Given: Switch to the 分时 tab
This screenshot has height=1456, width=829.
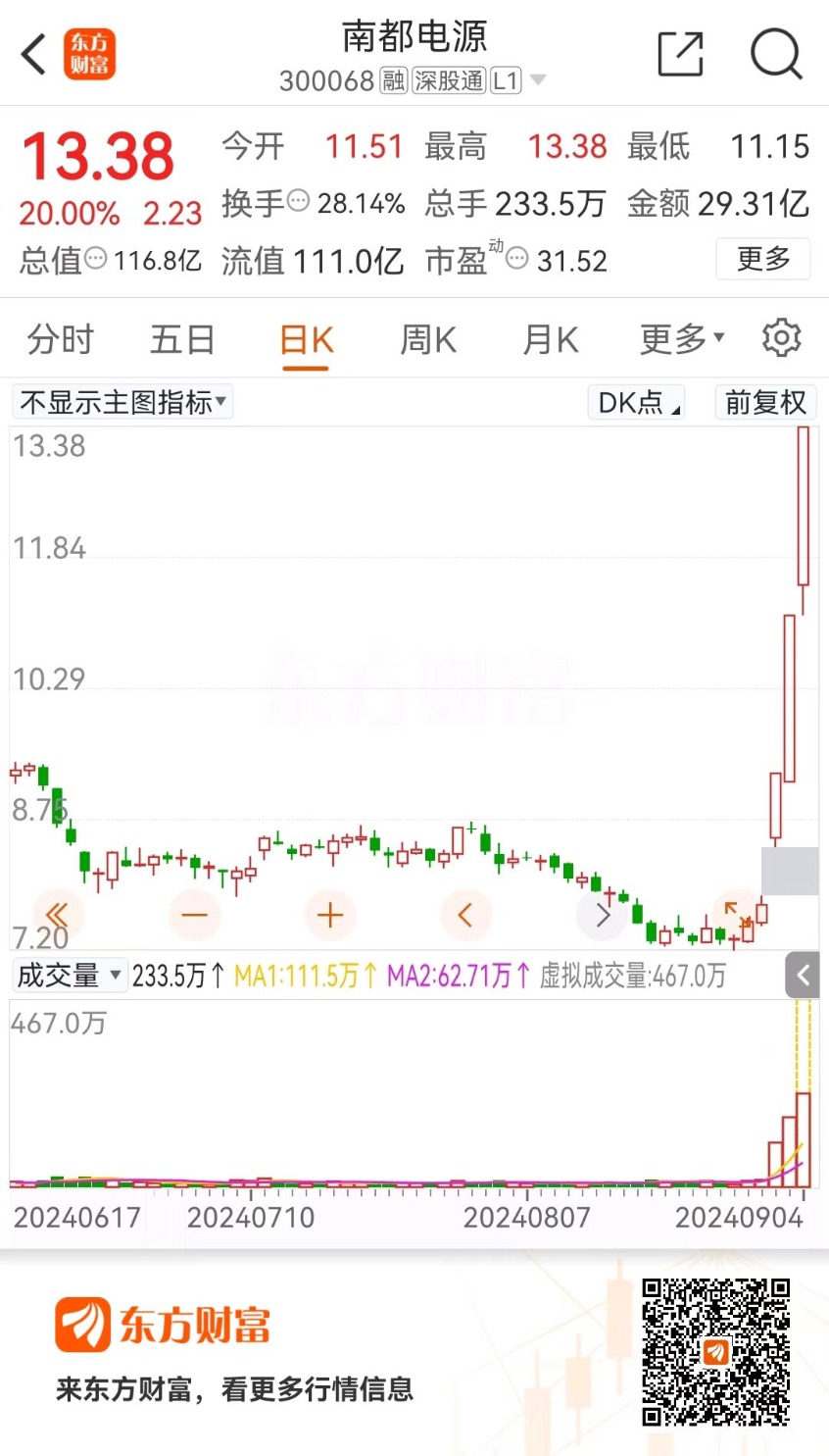Looking at the screenshot, I should pos(61,339).
